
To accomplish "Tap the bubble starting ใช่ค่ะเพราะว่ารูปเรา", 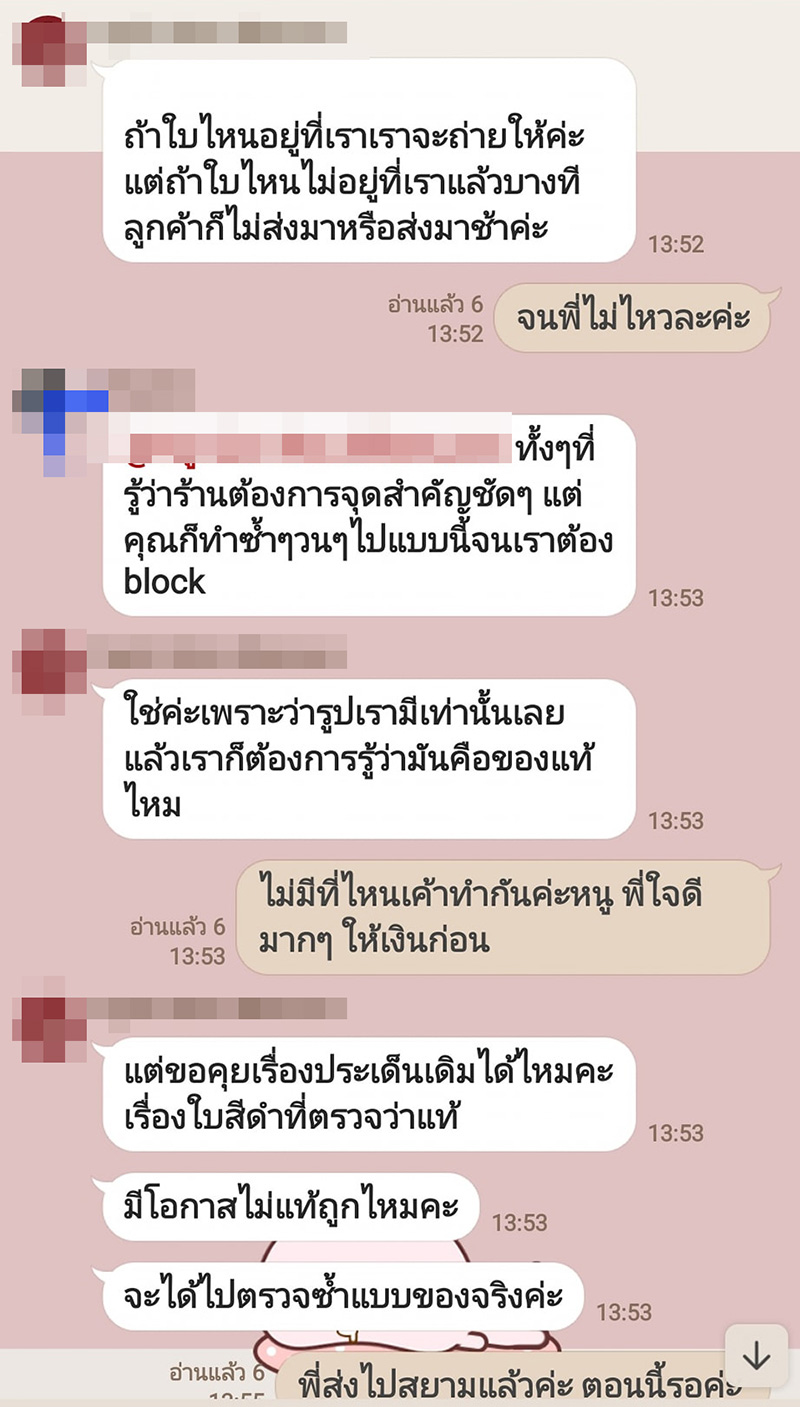I will 370,756.
